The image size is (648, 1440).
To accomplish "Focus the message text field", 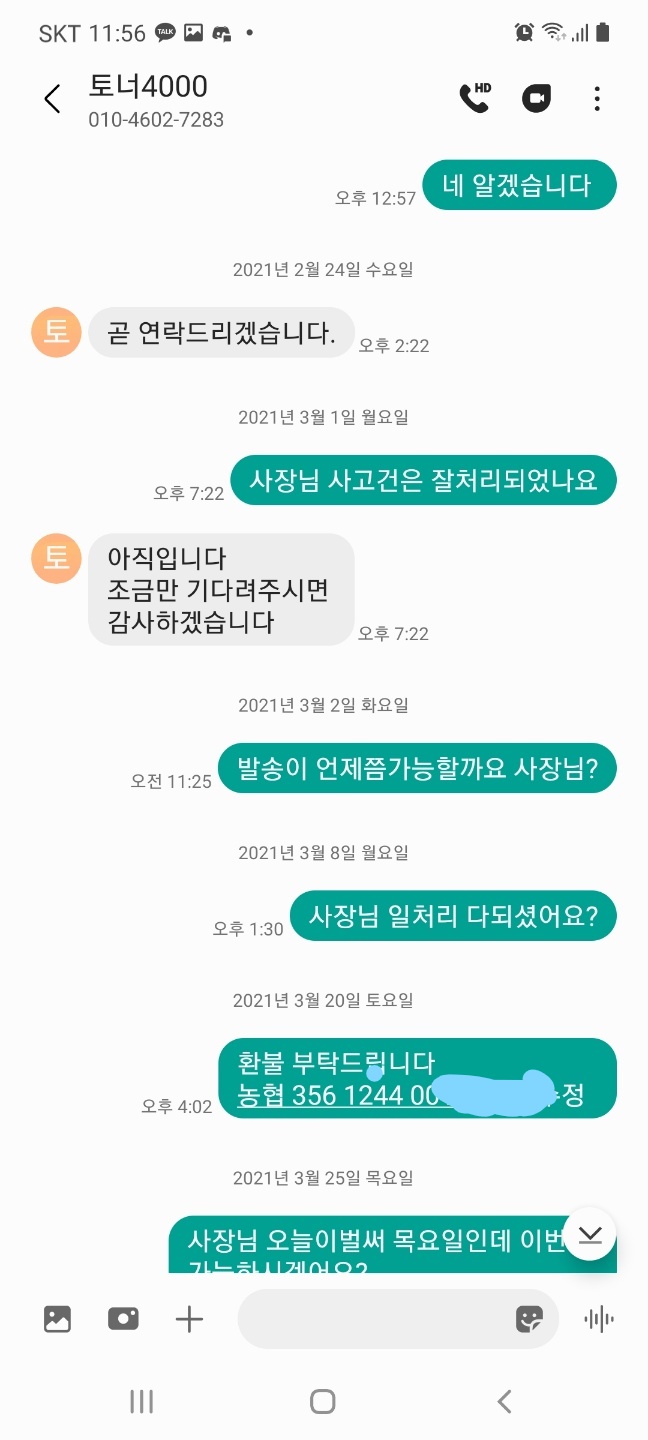I will point(375,1319).
